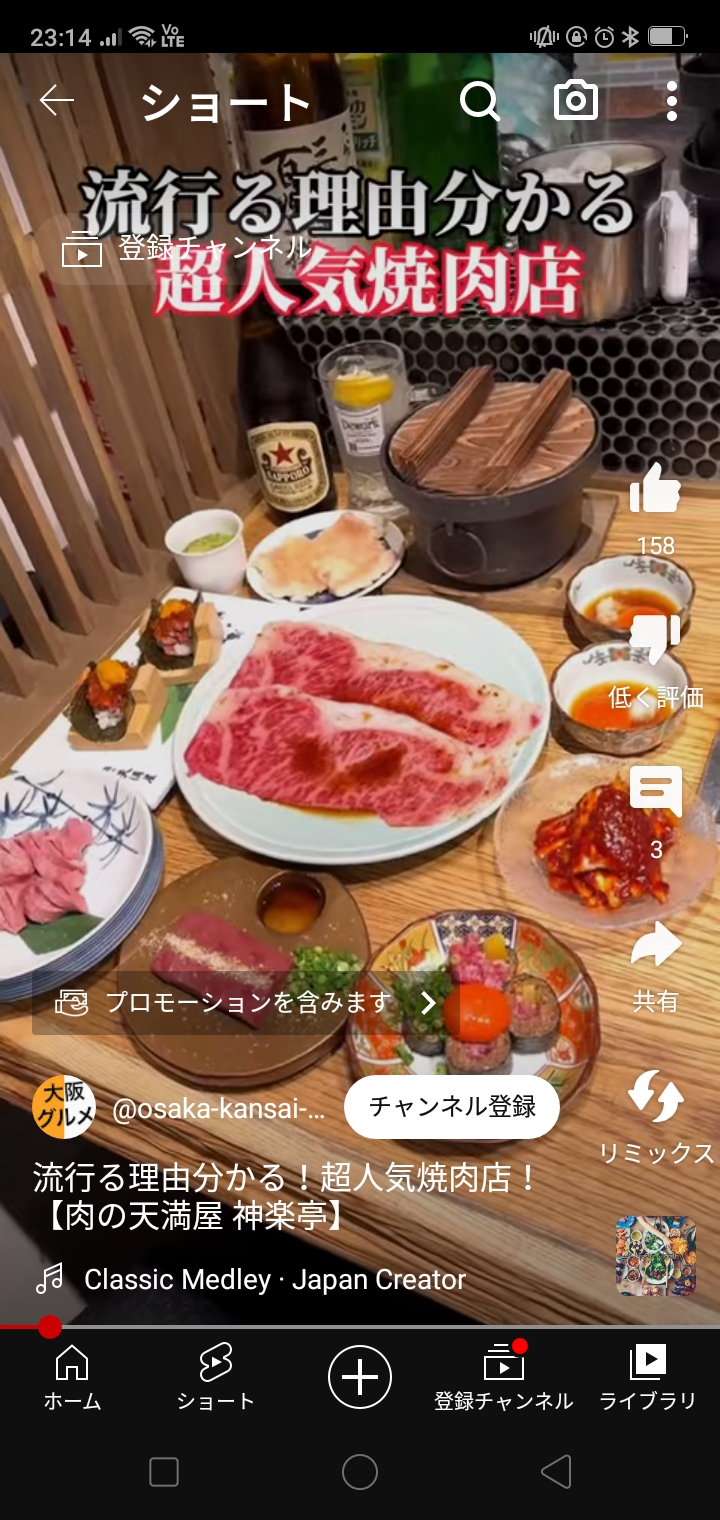This screenshot has height=1520, width=720.
Task: Tap the system back triangle button
Action: (x=555, y=1472)
